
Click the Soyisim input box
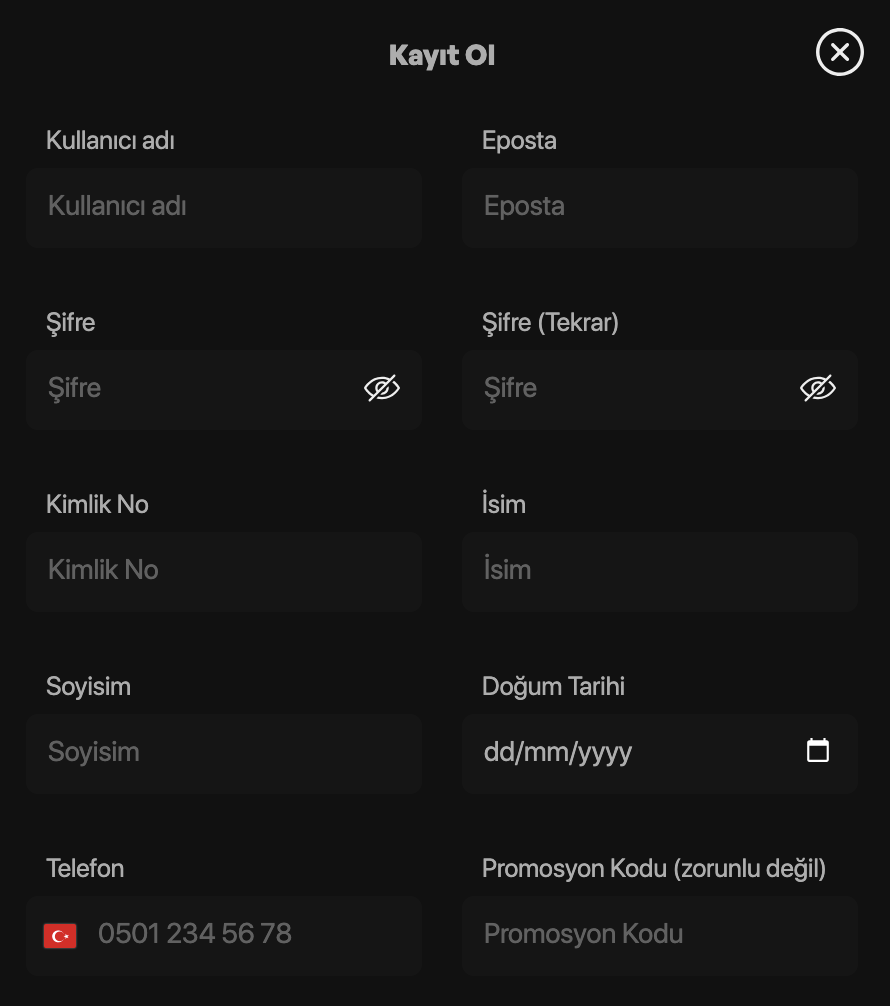pos(224,752)
